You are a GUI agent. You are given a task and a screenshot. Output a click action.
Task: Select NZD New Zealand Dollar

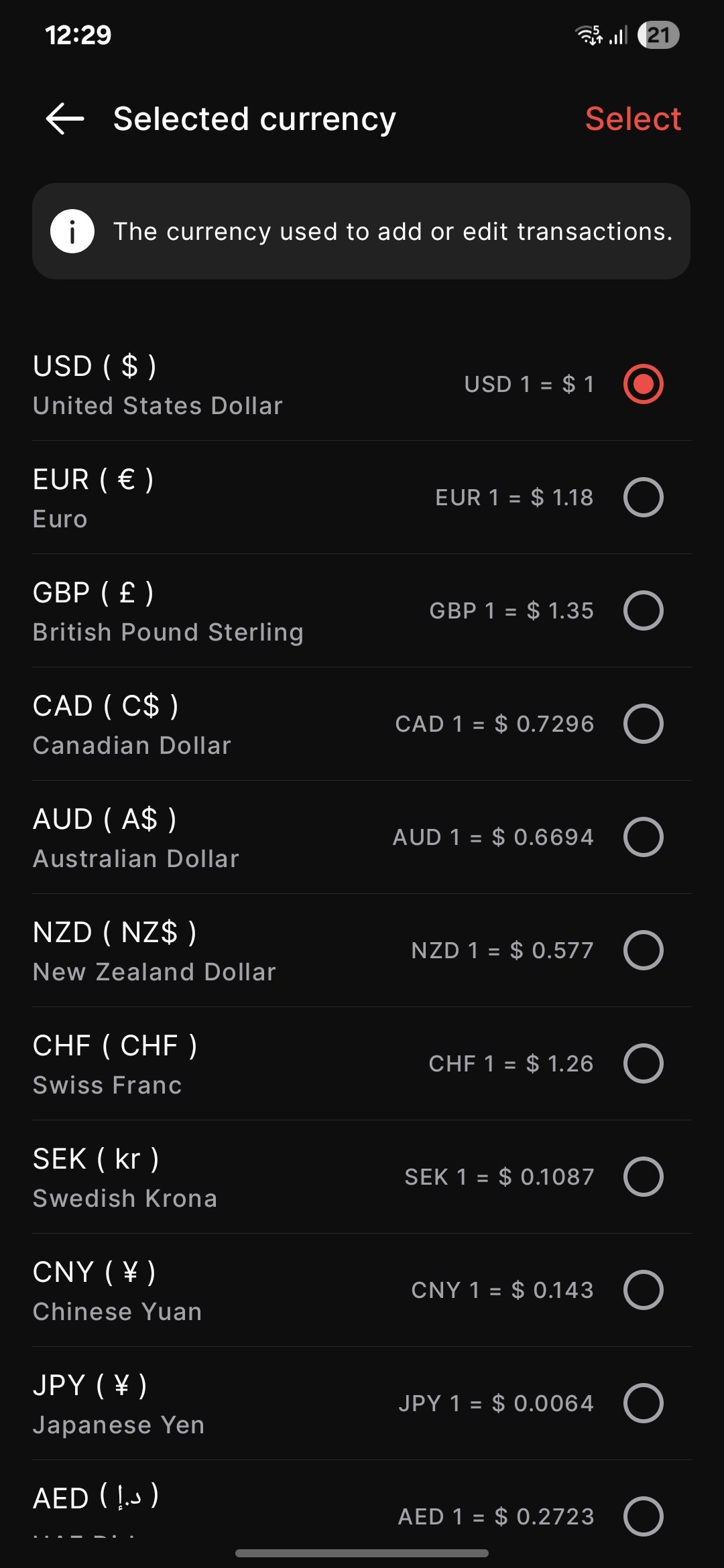tap(642, 950)
